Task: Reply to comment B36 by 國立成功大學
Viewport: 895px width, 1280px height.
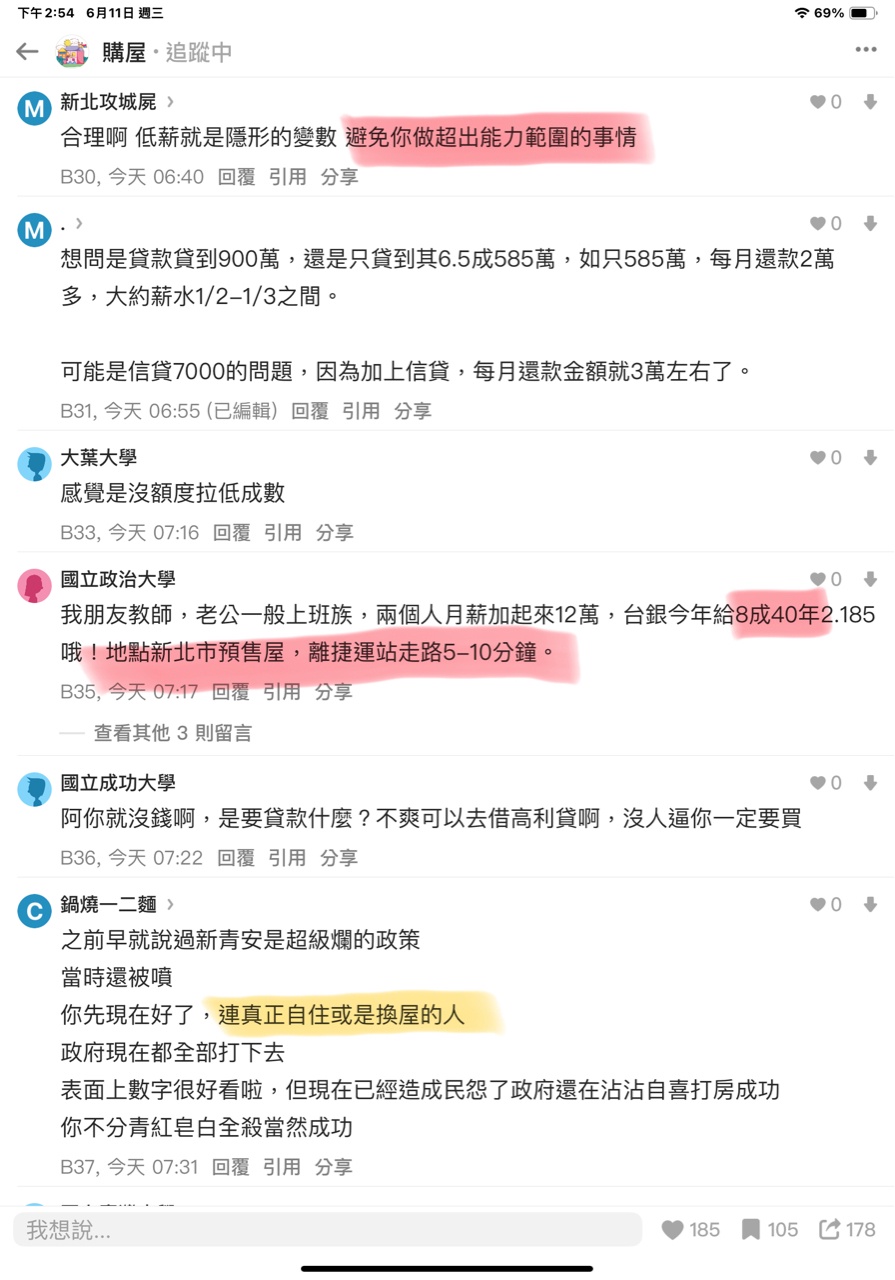Action: (x=236, y=858)
